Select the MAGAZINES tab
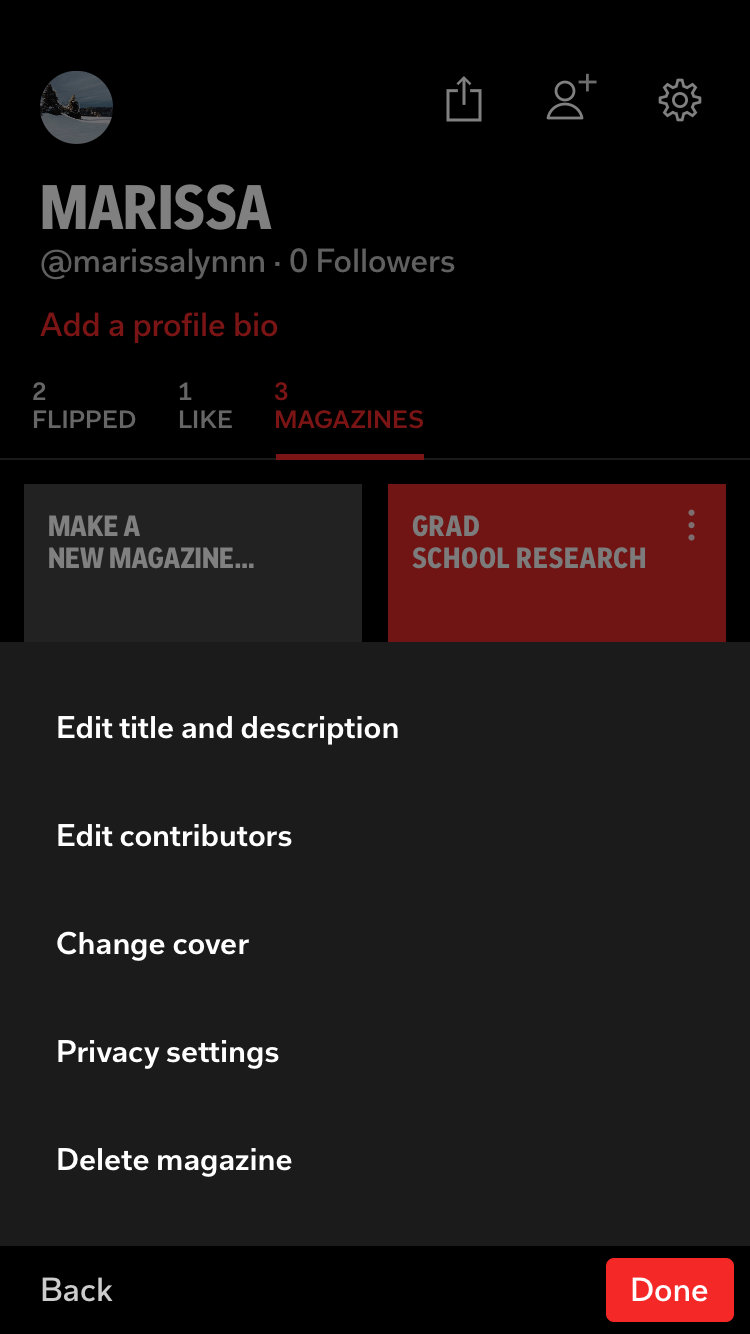The image size is (750, 1334). click(x=349, y=405)
